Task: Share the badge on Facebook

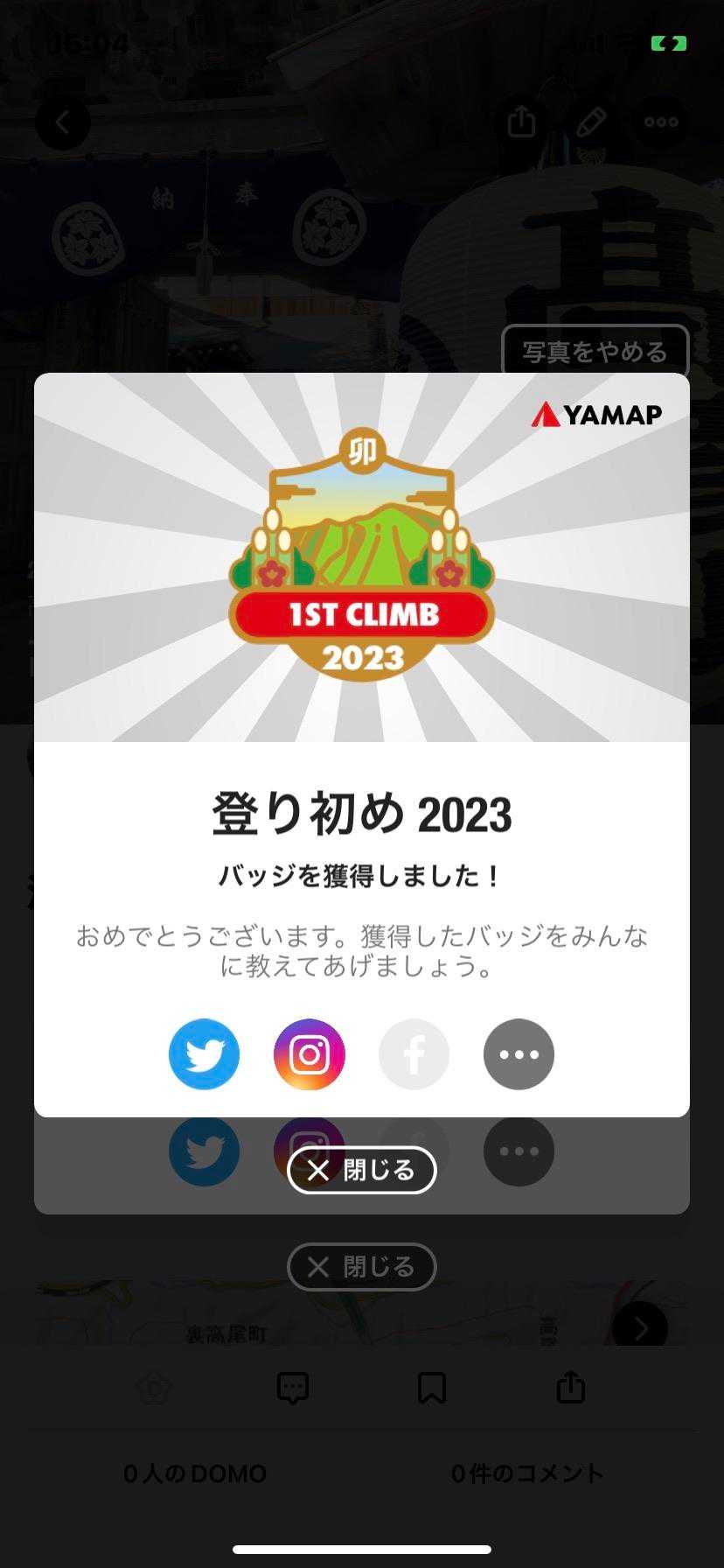Action: pyautogui.click(x=414, y=1054)
